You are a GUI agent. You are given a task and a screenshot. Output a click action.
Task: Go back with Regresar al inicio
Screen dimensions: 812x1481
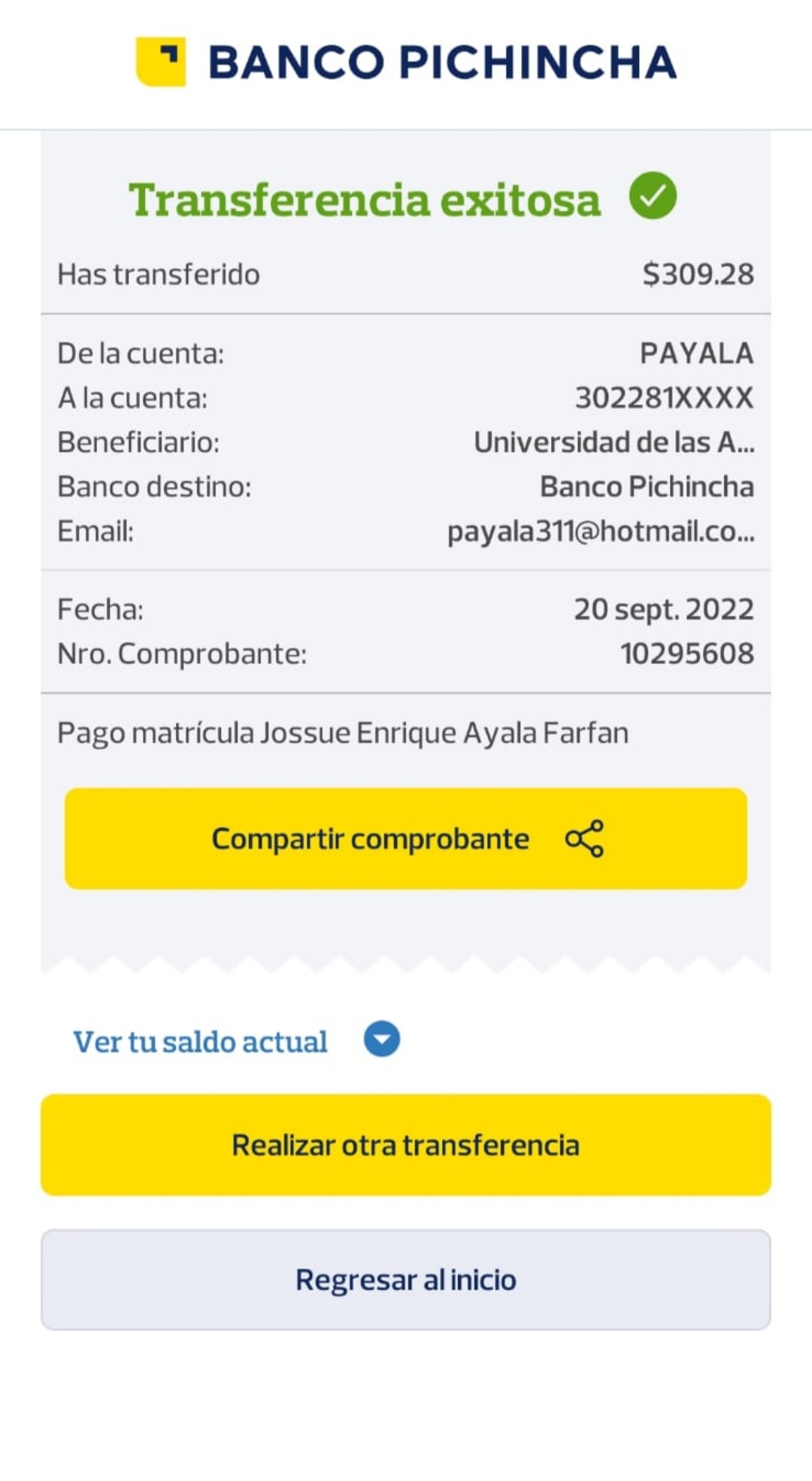pos(406,1279)
